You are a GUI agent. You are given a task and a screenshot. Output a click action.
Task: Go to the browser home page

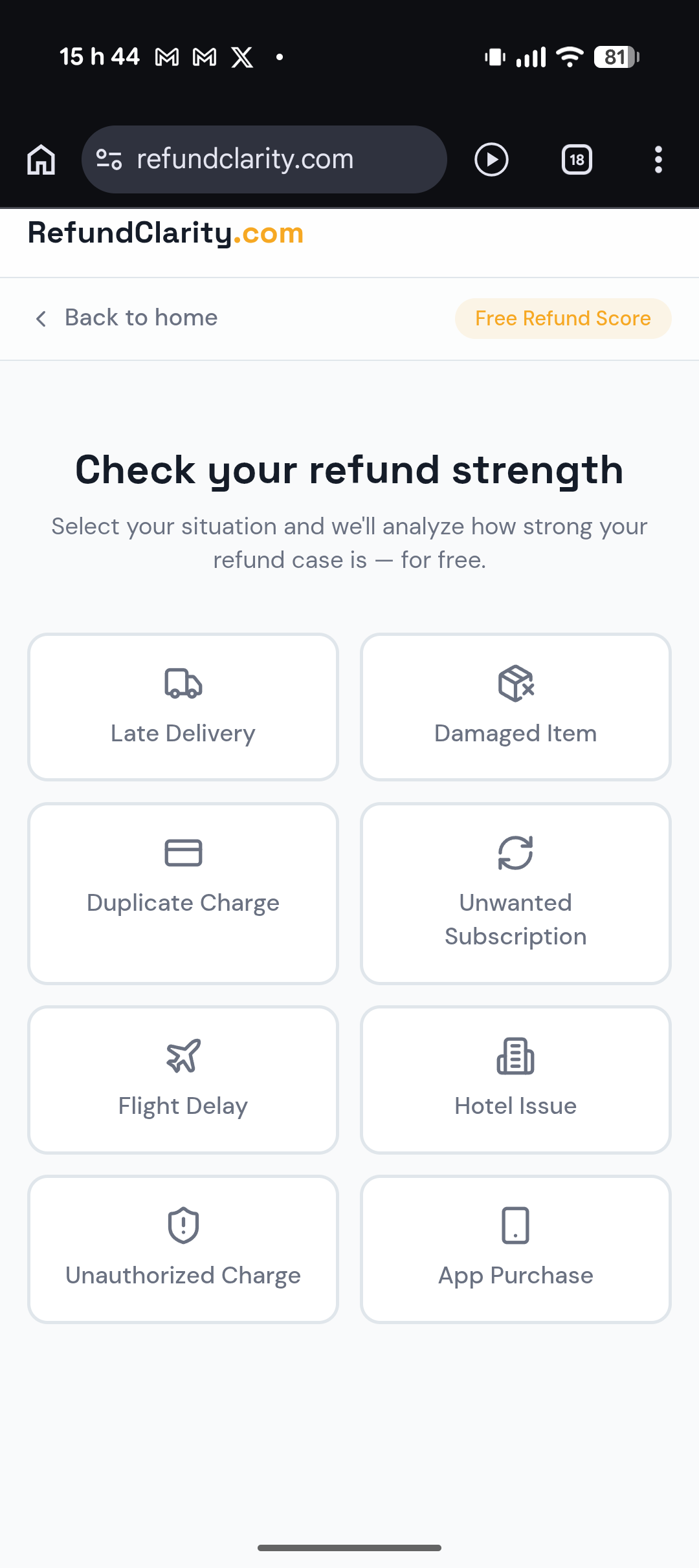coord(41,160)
